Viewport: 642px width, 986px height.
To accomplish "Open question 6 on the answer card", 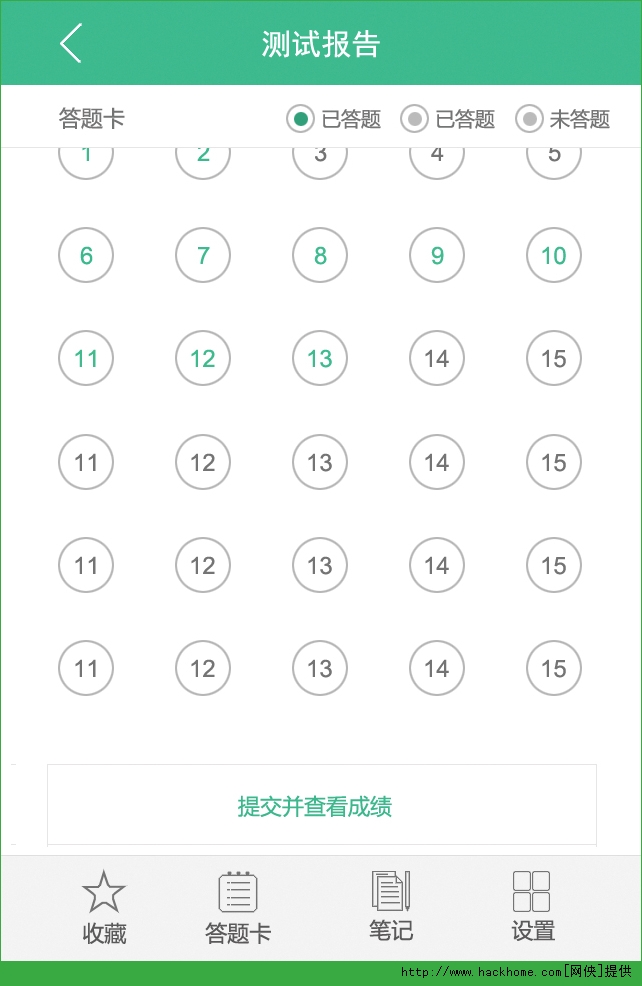I will [86, 255].
